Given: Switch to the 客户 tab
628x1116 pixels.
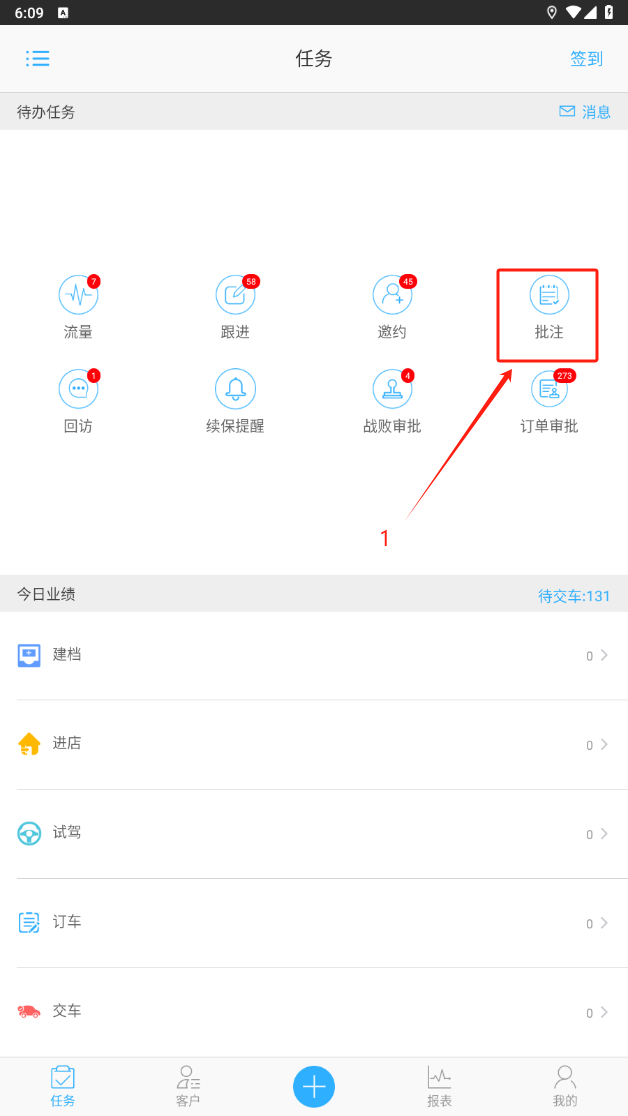Looking at the screenshot, I should [x=188, y=1086].
